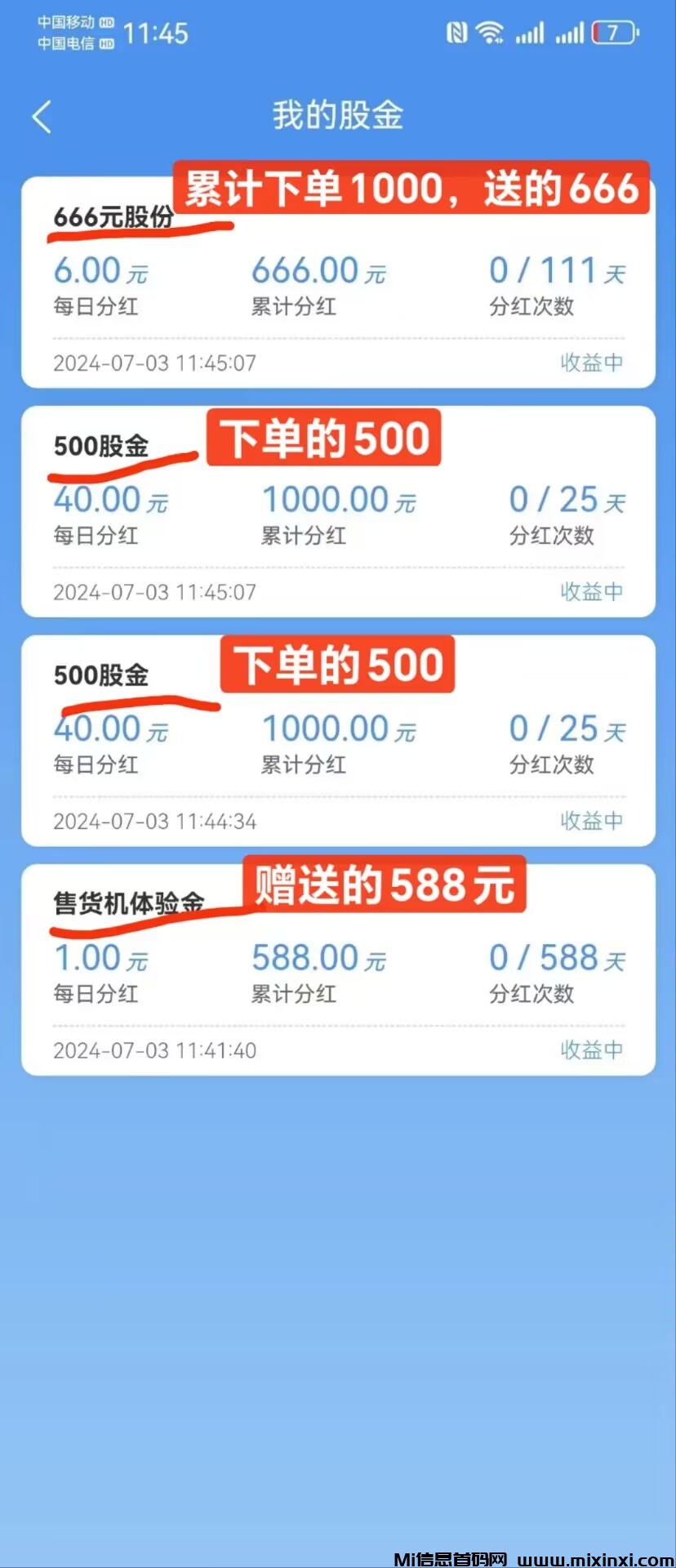Go back from the 我的股金 page
Viewport: 676px width, 1568px height.
42,117
